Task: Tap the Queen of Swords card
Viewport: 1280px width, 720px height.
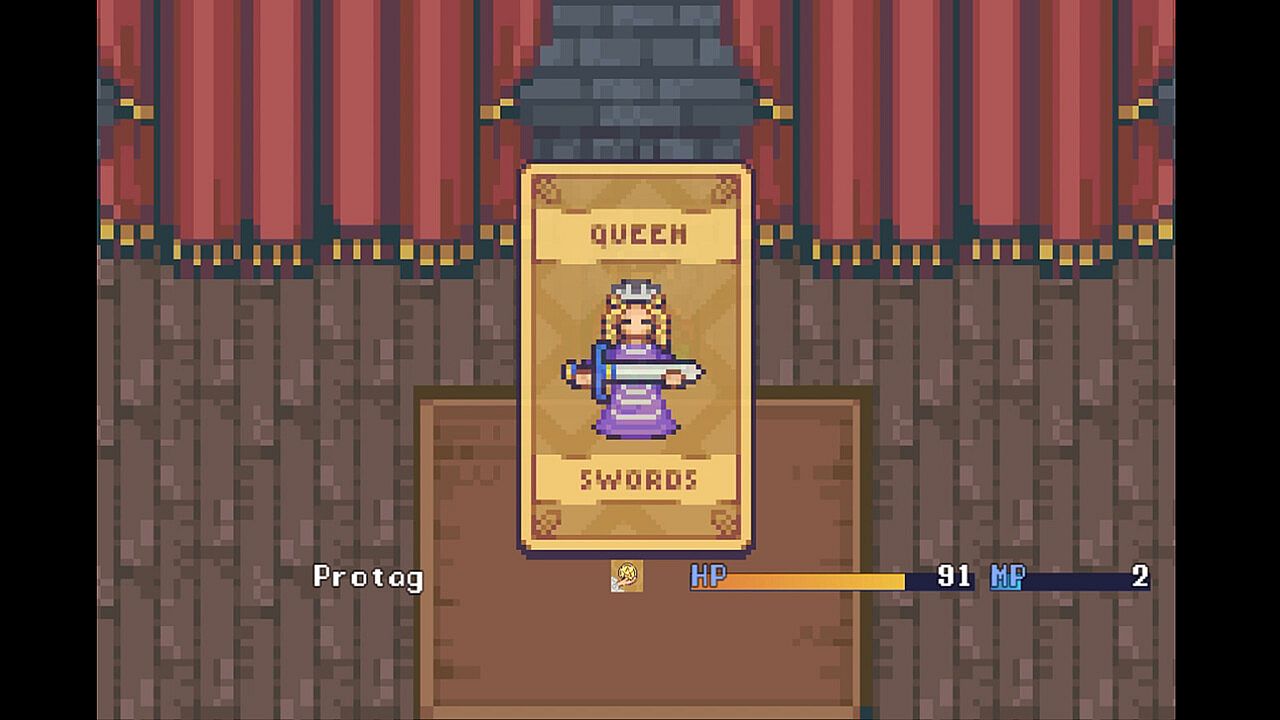Action: pyautogui.click(x=636, y=360)
